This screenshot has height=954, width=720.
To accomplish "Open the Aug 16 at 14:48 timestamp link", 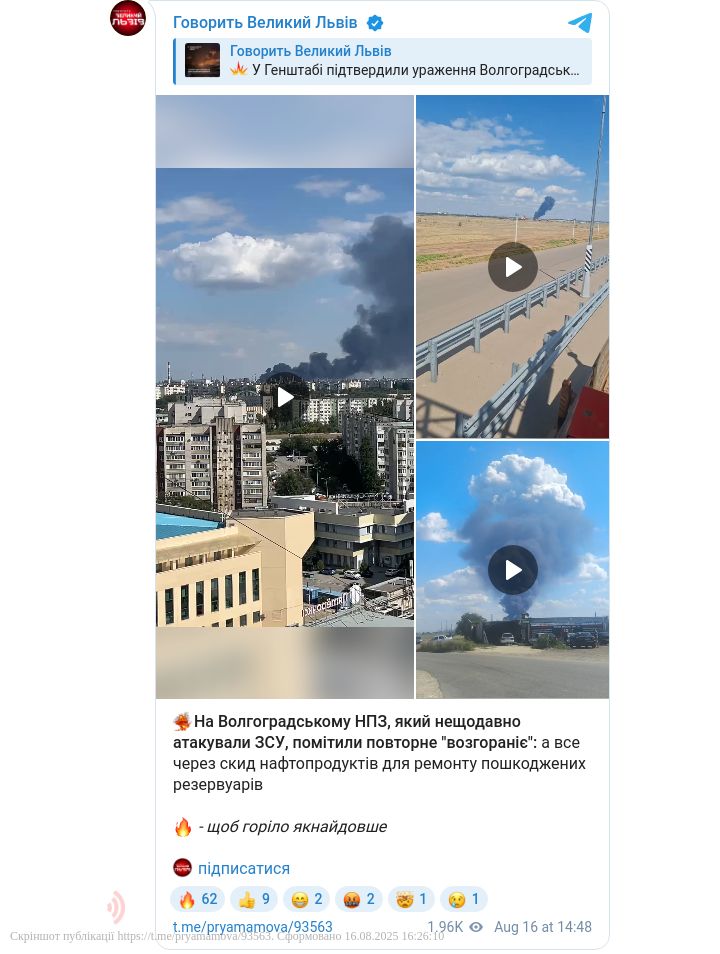I will 542,927.
